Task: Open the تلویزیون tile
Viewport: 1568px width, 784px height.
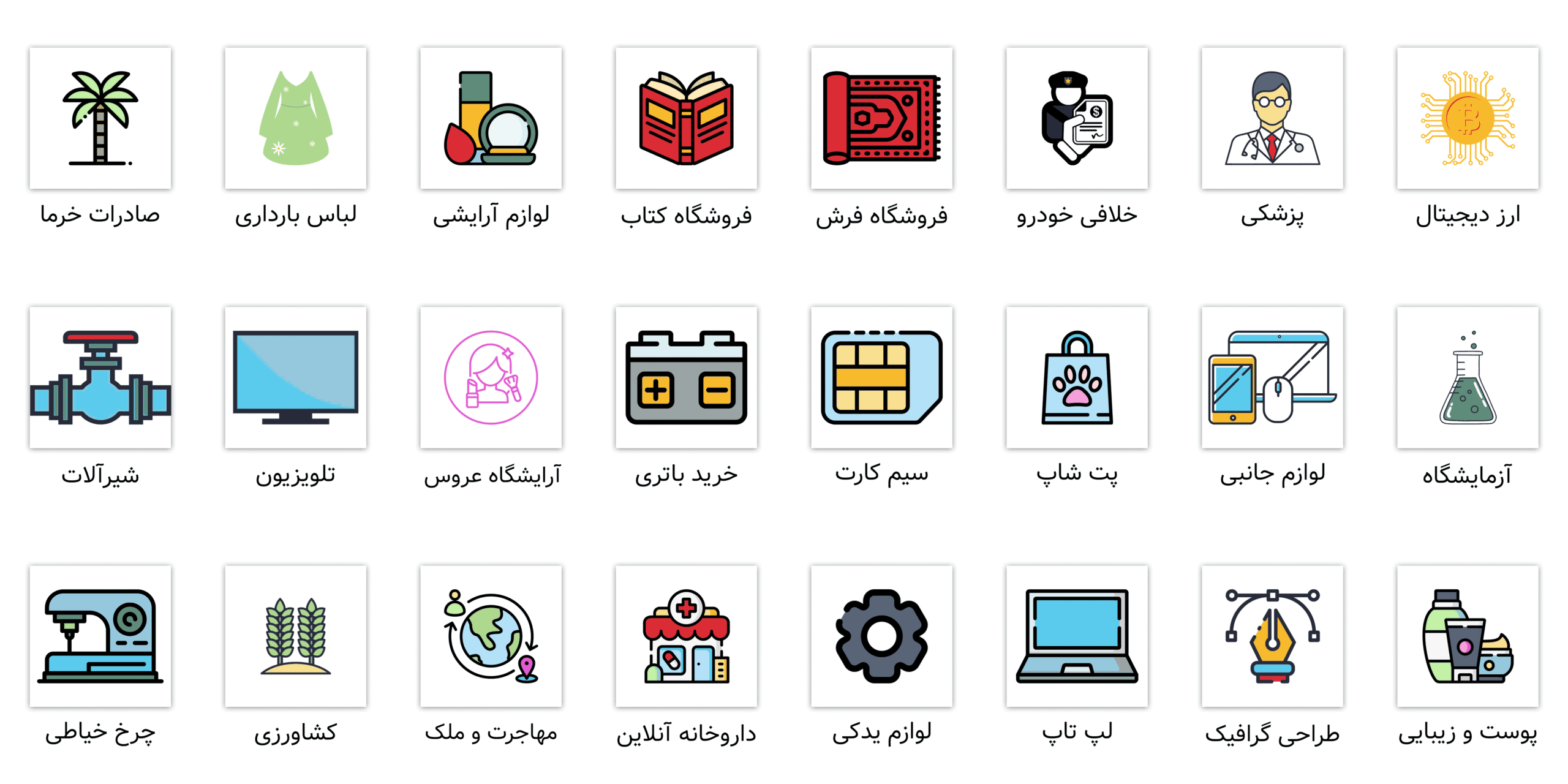Action: [295, 377]
